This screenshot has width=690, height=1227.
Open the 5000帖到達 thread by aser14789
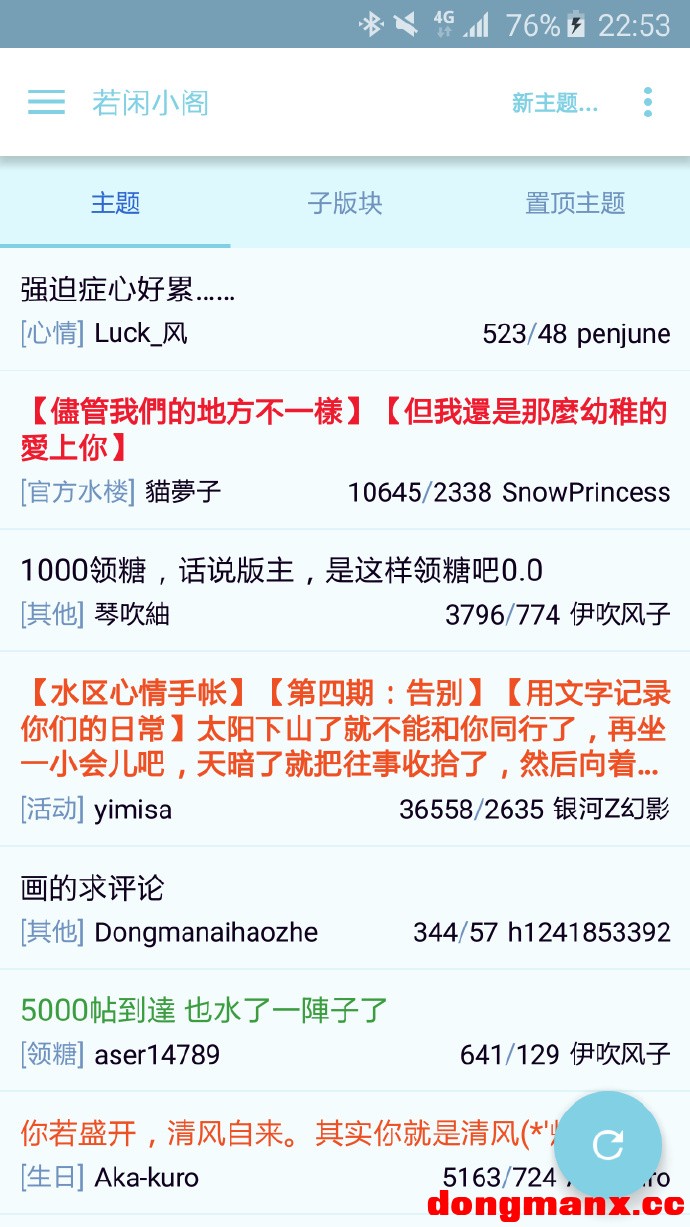(x=204, y=1010)
